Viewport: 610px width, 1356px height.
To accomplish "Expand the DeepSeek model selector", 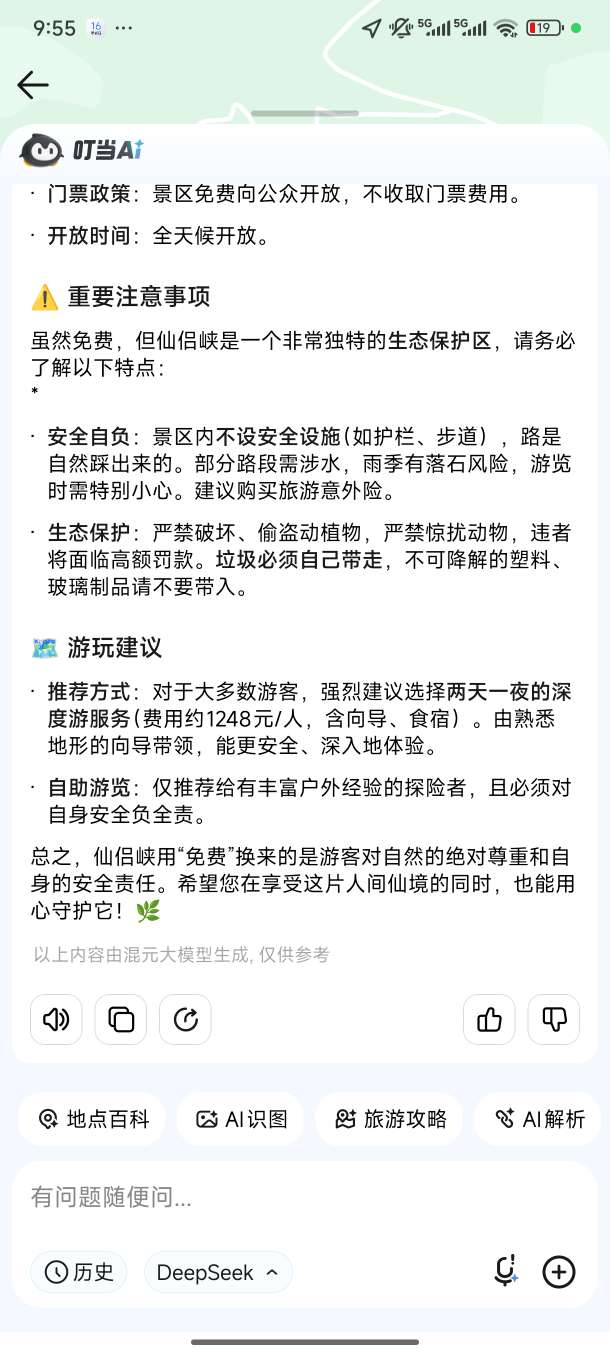I will [x=218, y=1272].
